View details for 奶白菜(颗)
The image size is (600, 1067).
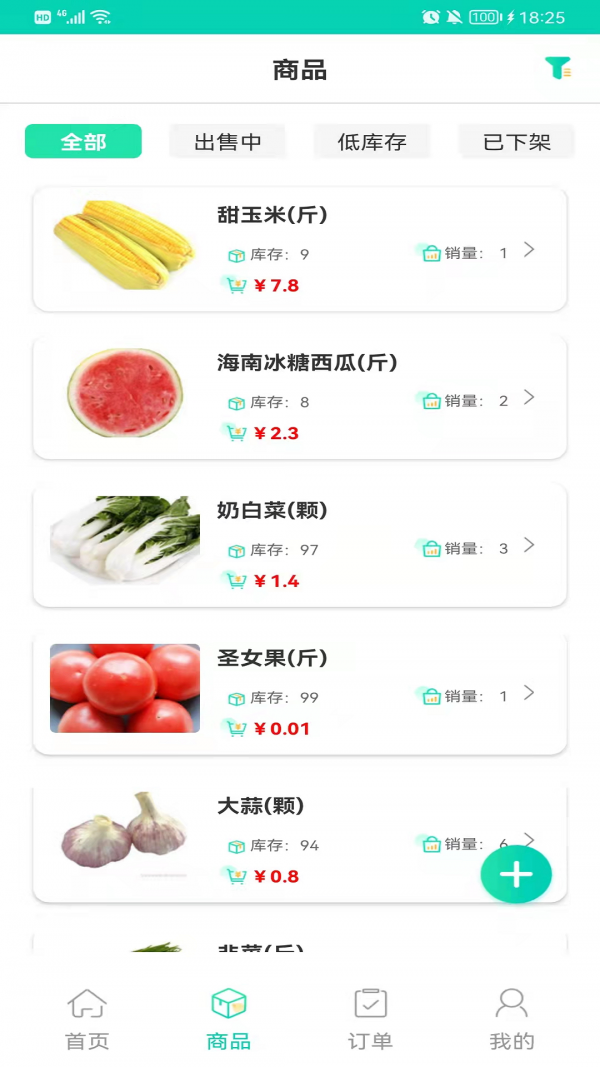300,545
